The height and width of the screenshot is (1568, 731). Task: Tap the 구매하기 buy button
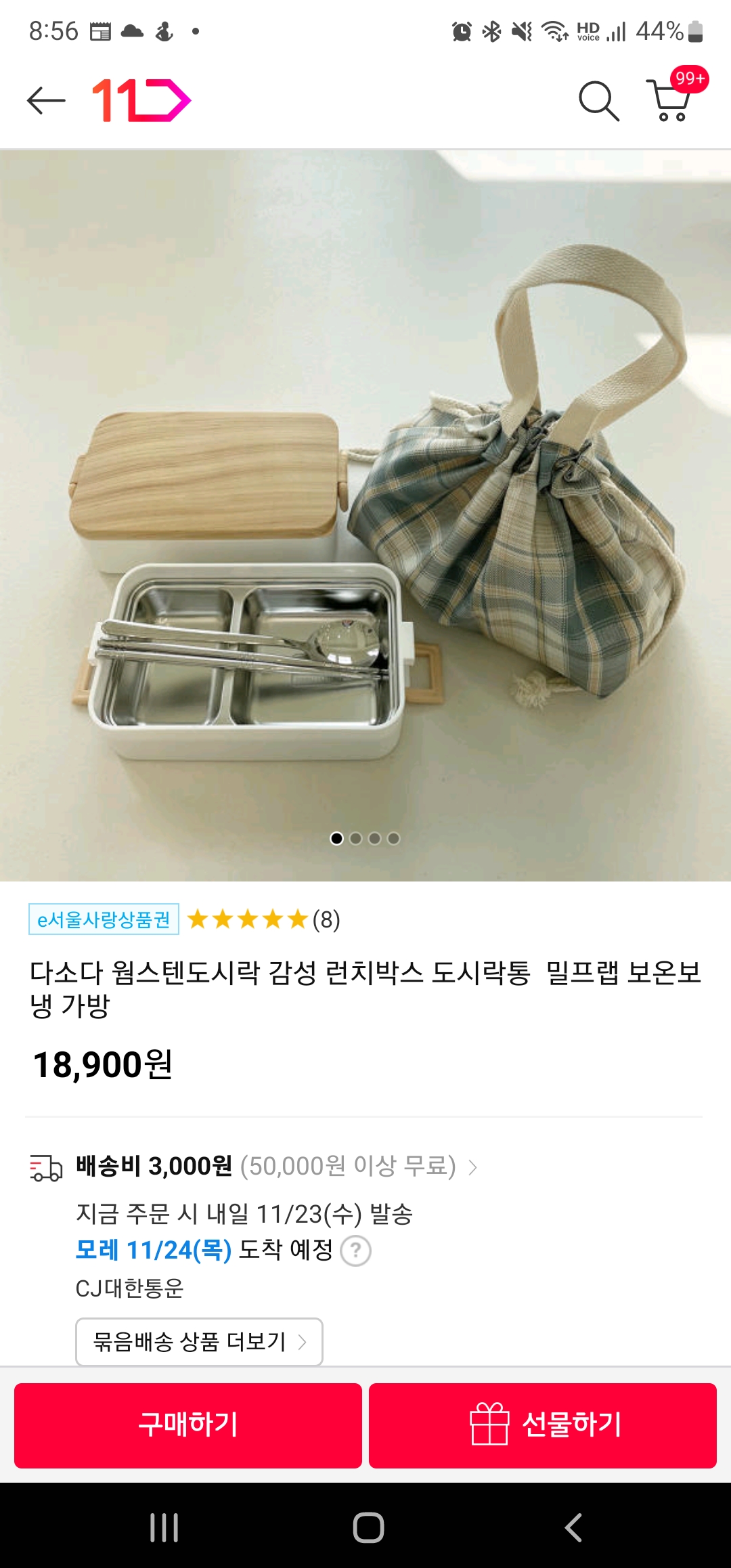(188, 1424)
